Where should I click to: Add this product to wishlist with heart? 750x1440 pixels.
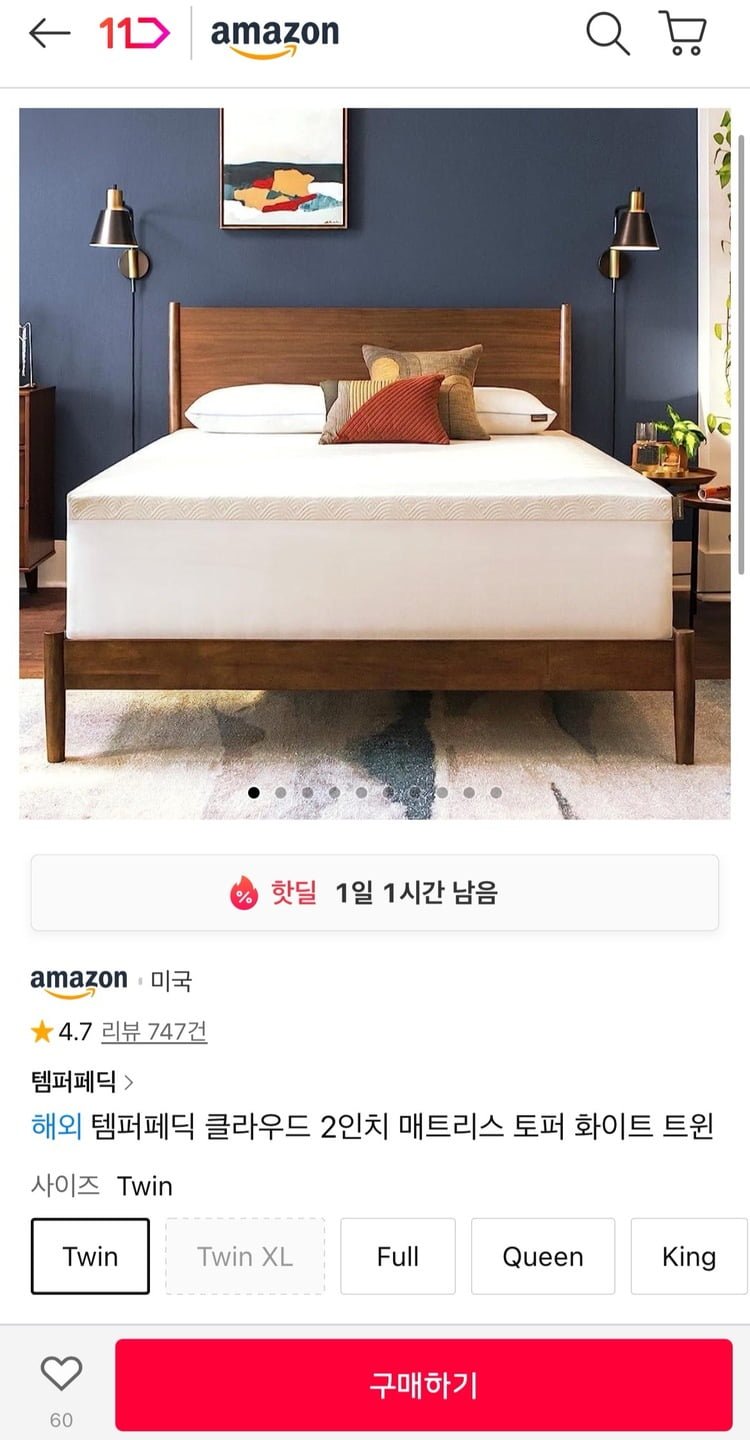pos(61,1375)
